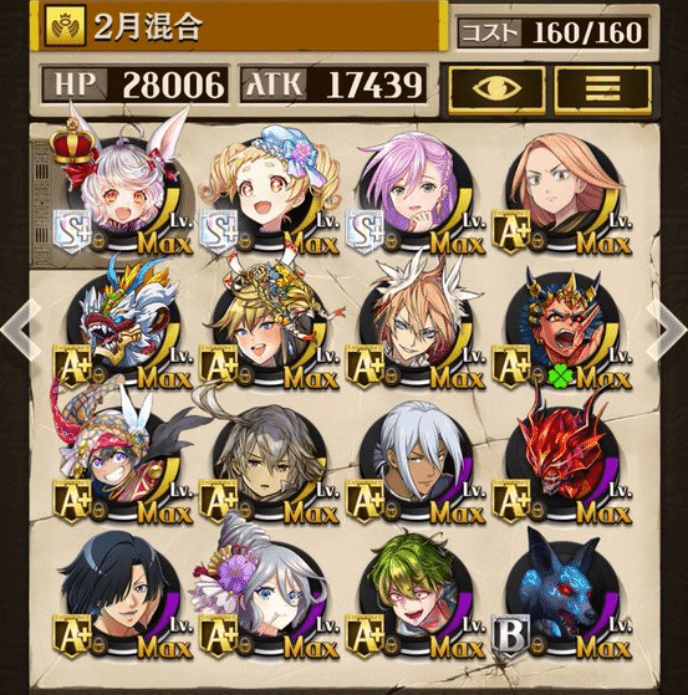
Task: Open the hamburger menu button
Action: (602, 90)
